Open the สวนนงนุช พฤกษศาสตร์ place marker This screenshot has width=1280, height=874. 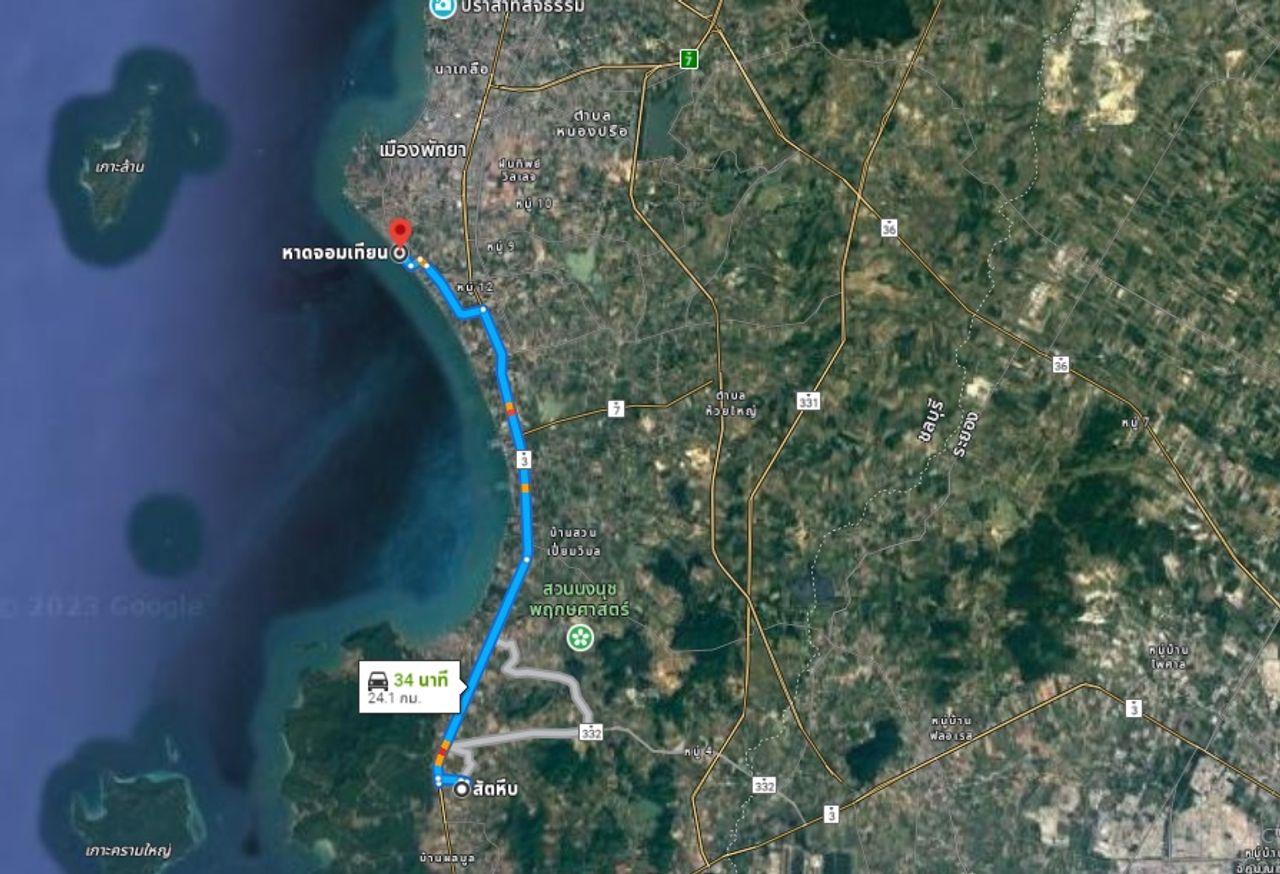point(579,638)
